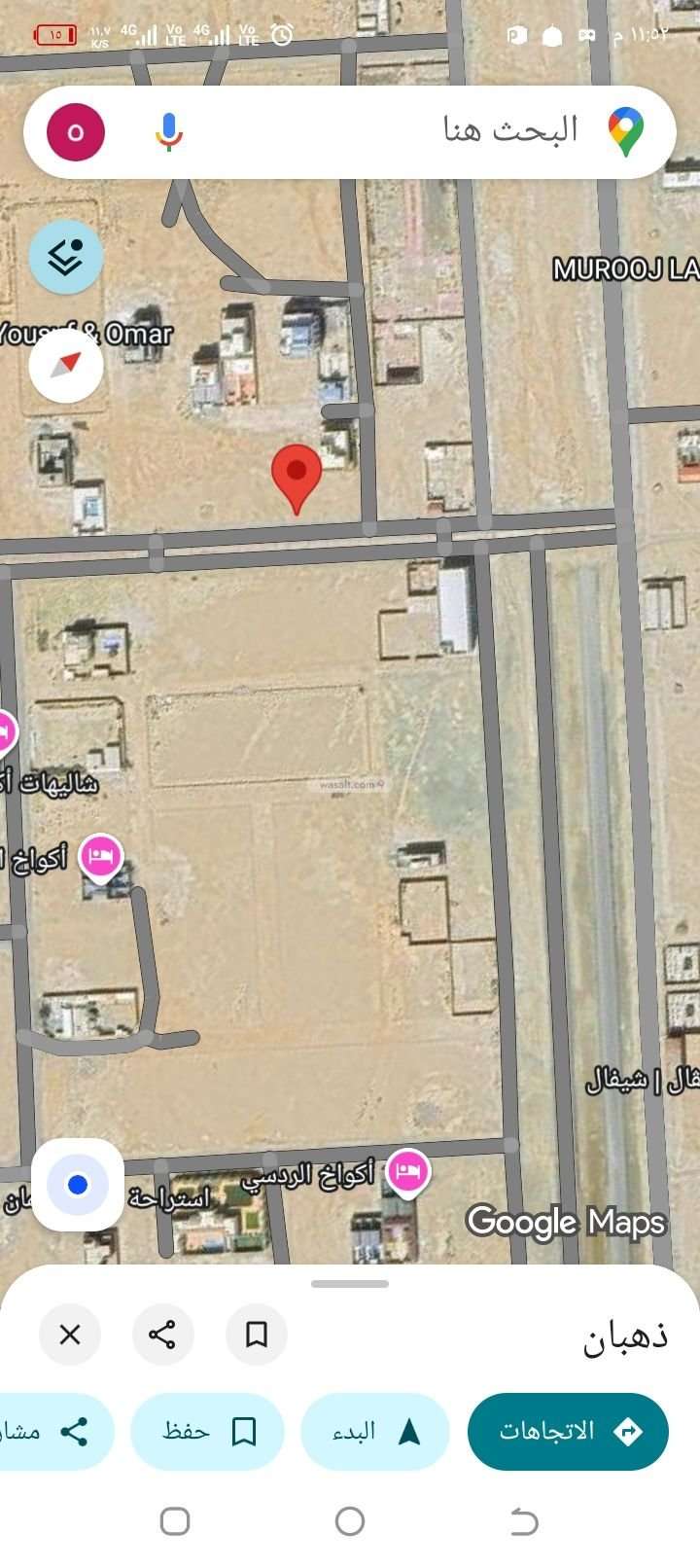Tap the حفظ save button
The height and width of the screenshot is (1568, 700).
coord(207,1431)
